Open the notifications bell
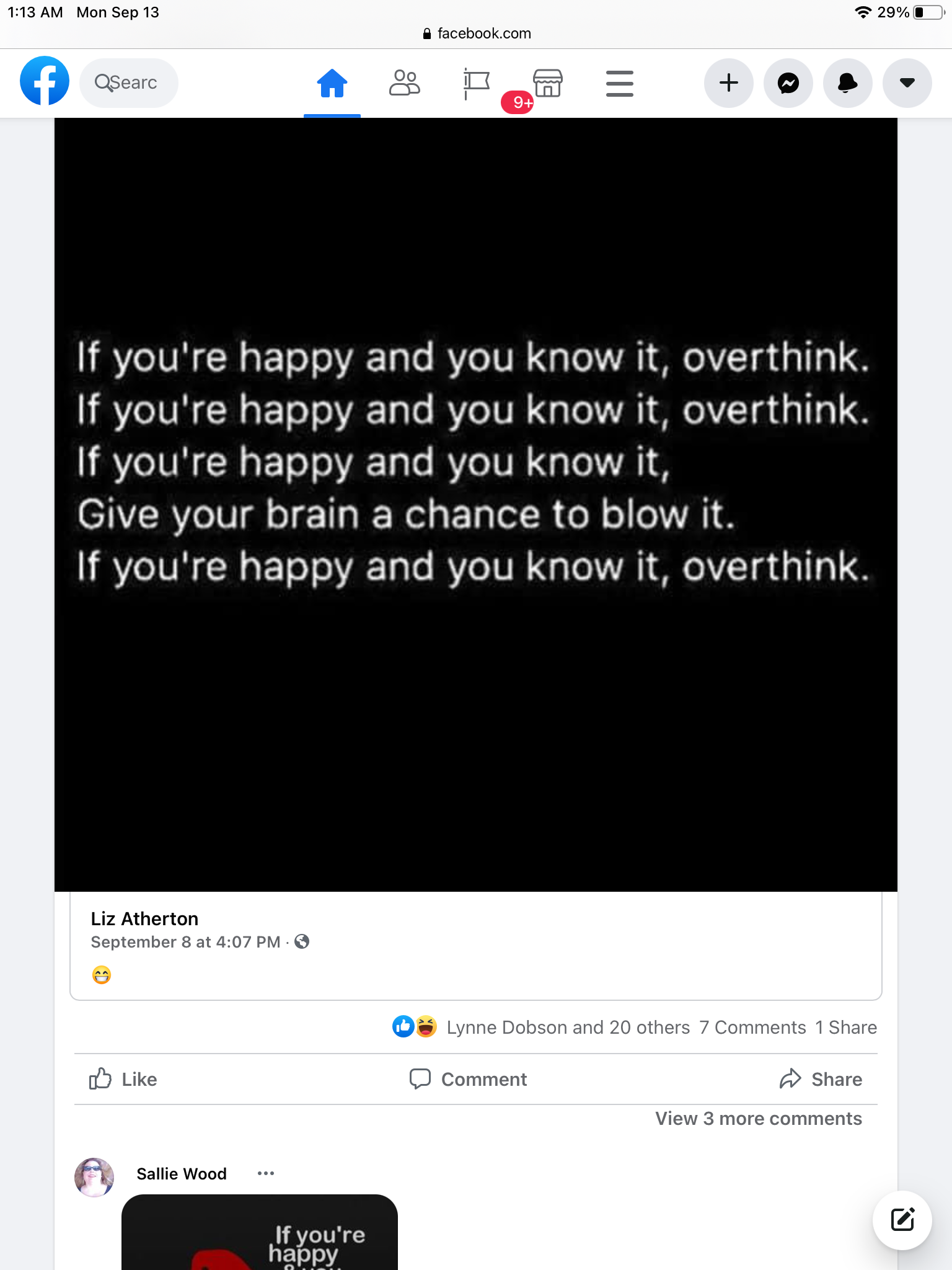Viewport: 952px width, 1270px height. point(848,83)
